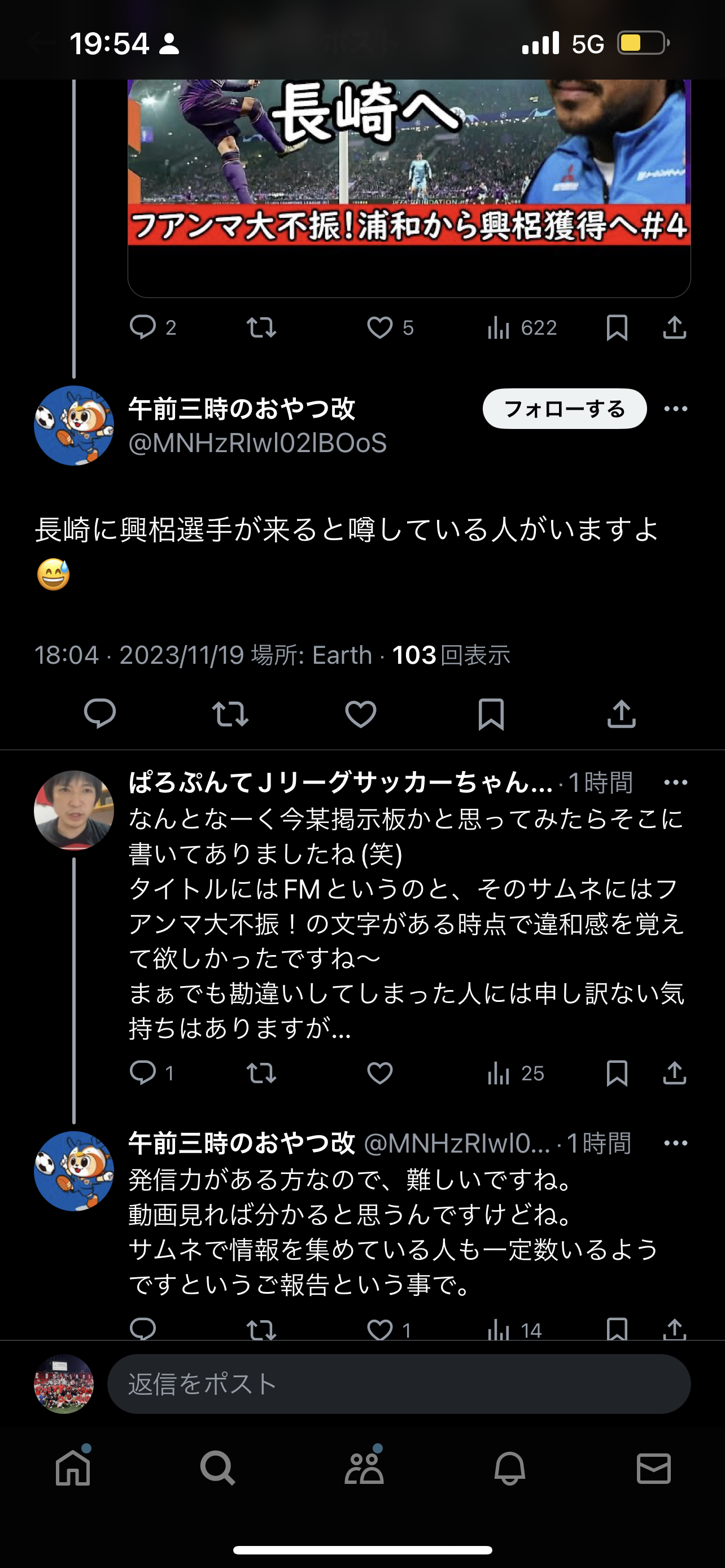Open the Notifications bell tab
725x1568 pixels.
(509, 1469)
